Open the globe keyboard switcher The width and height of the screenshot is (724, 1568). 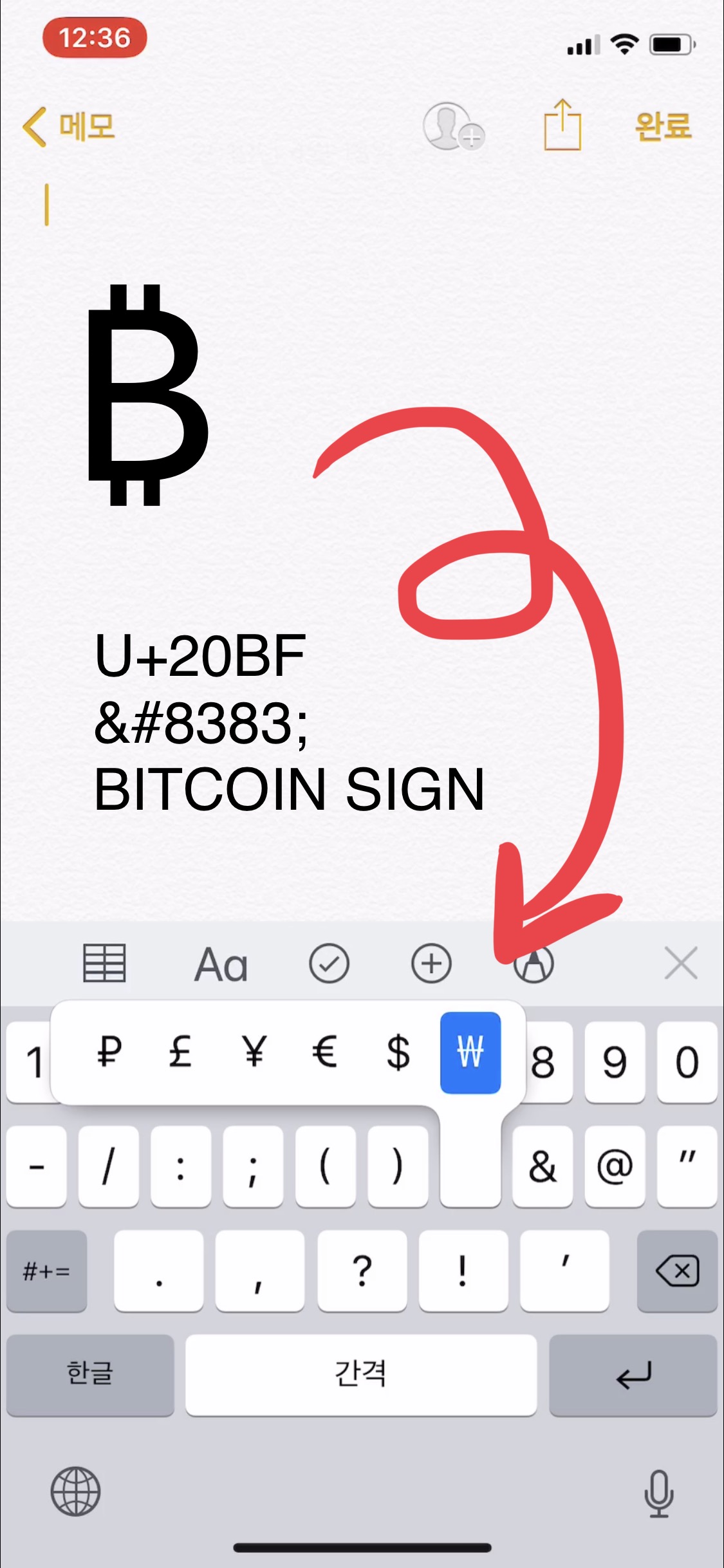tap(75, 1491)
